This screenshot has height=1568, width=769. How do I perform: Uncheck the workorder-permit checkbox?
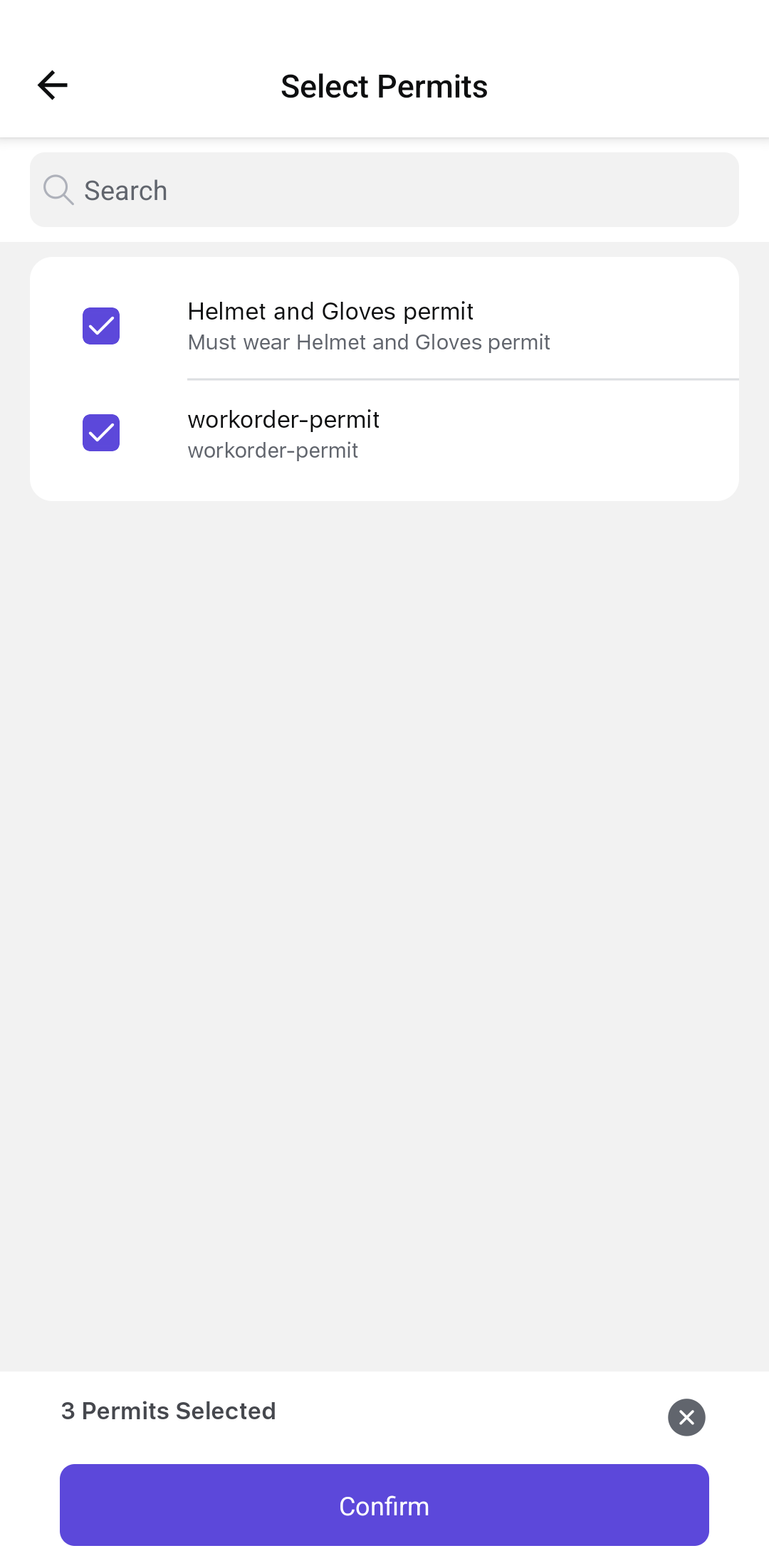[x=101, y=433]
